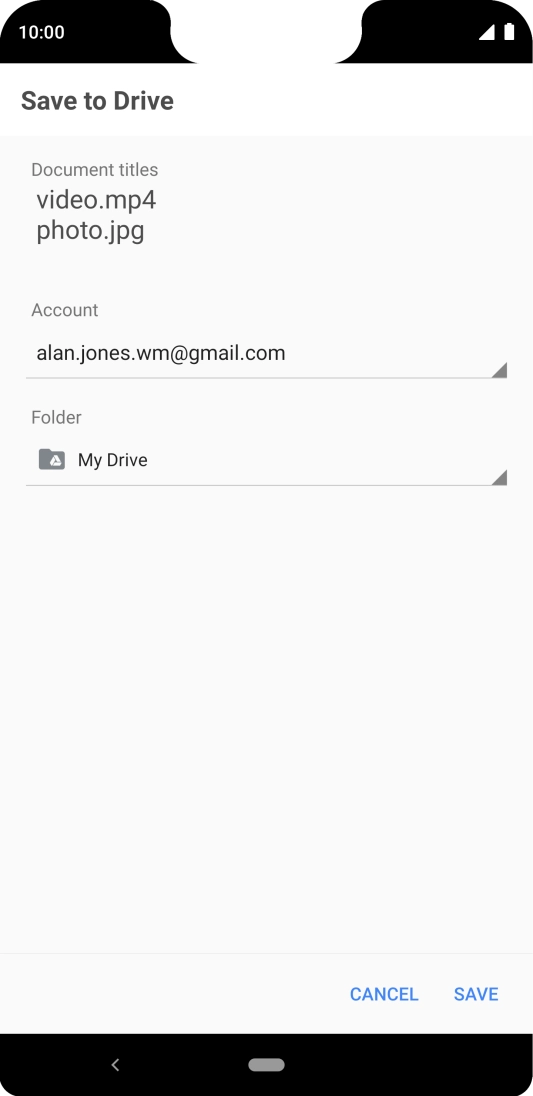
Task: Cancel saving to Drive
Action: click(384, 994)
